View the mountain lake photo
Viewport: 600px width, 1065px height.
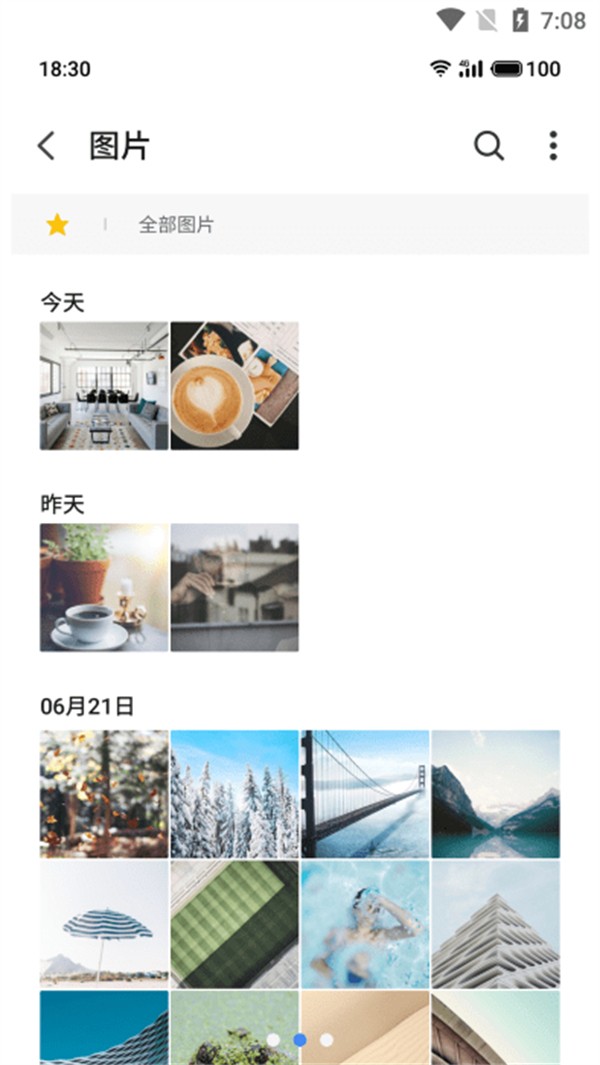click(495, 793)
